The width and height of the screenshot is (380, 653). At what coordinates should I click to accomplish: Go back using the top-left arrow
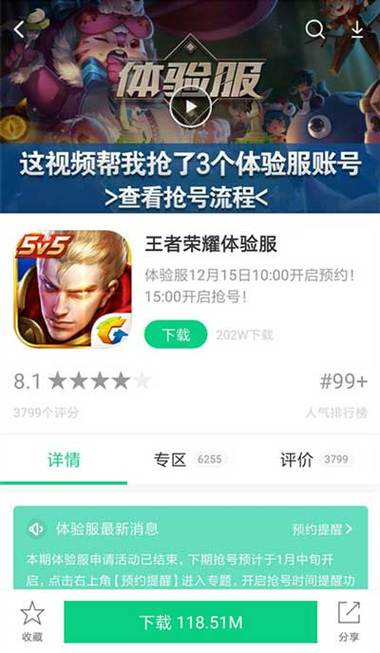point(19,30)
